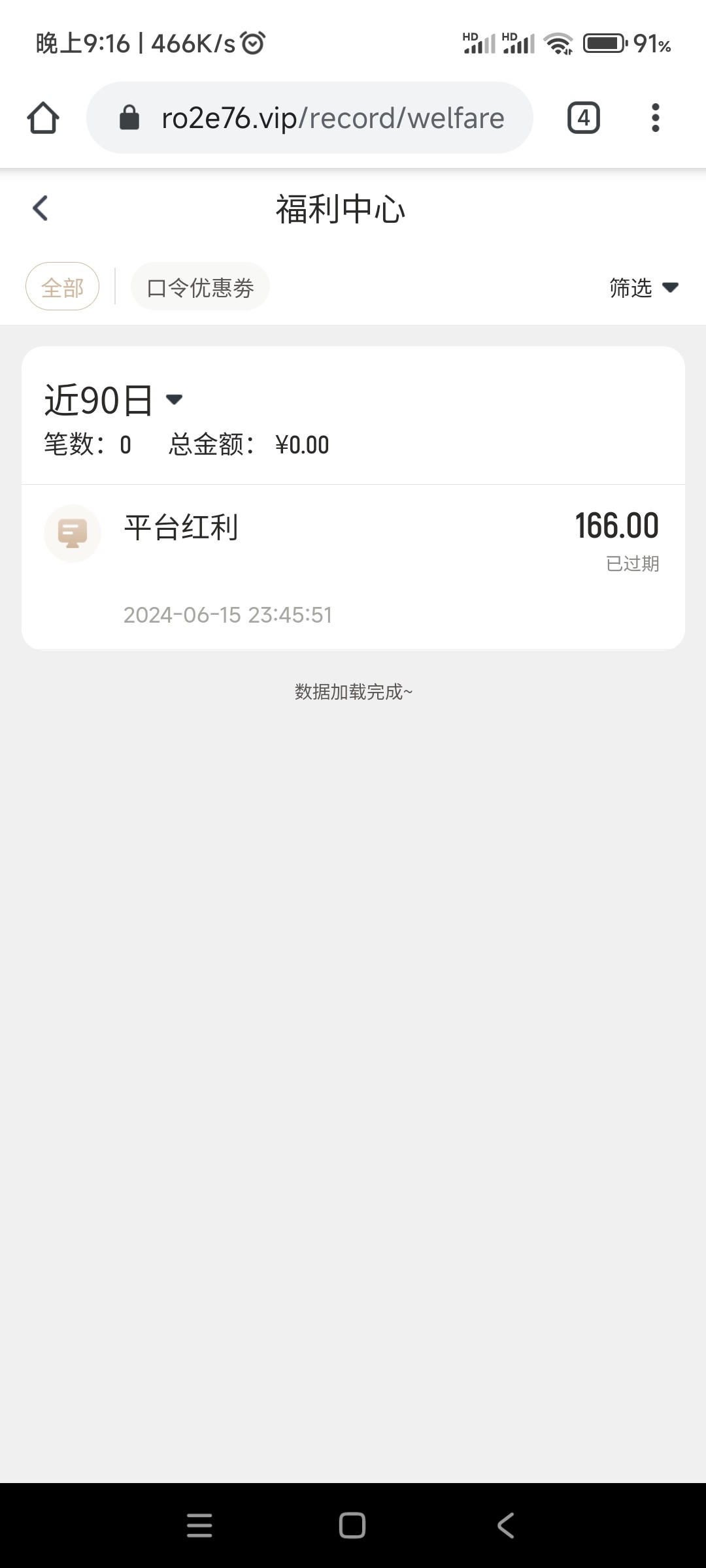This screenshot has height=1568, width=706.
Task: Tap the system home button
Action: pos(352,1526)
